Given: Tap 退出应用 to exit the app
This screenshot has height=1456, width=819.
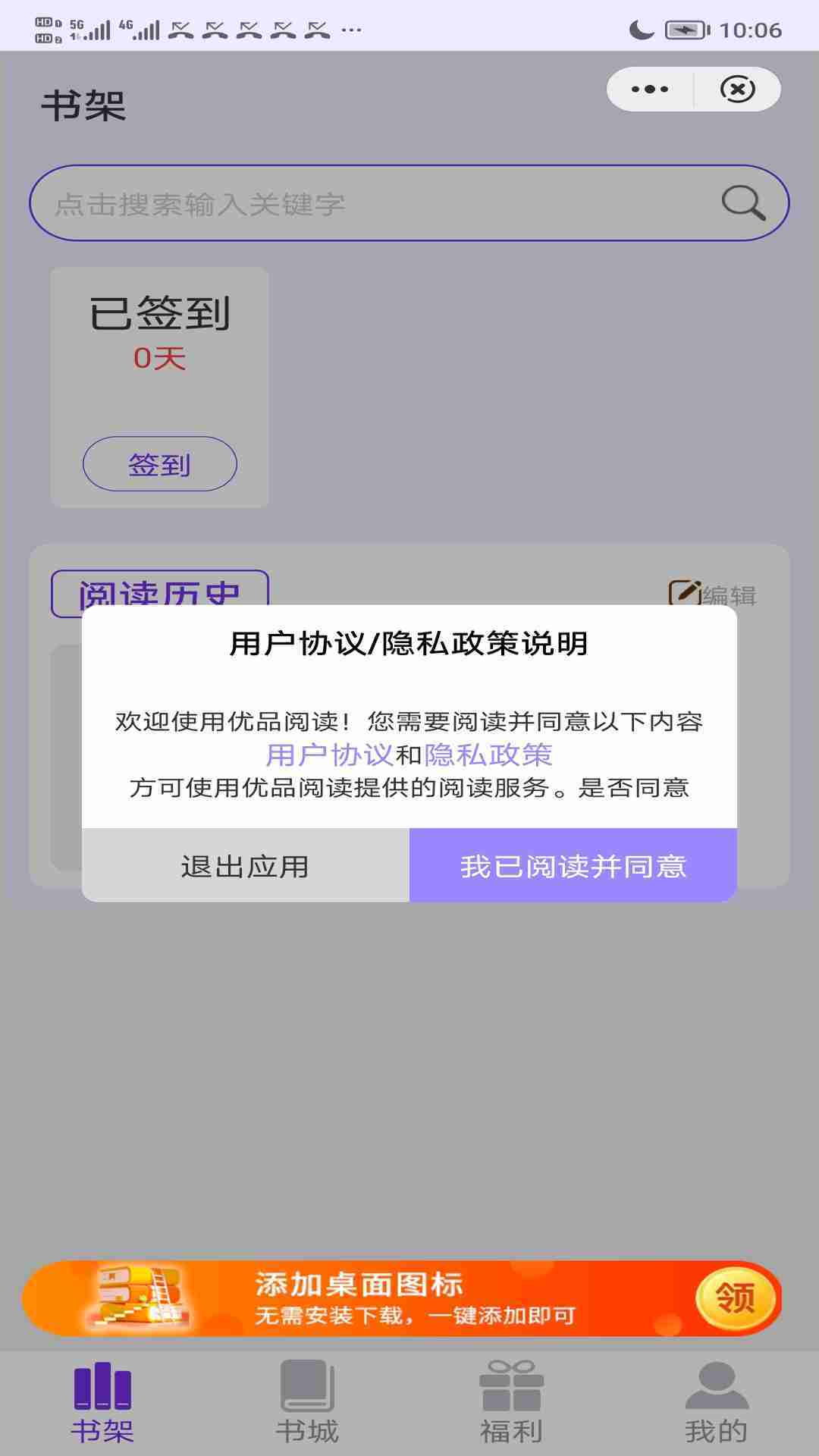Looking at the screenshot, I should click(245, 865).
